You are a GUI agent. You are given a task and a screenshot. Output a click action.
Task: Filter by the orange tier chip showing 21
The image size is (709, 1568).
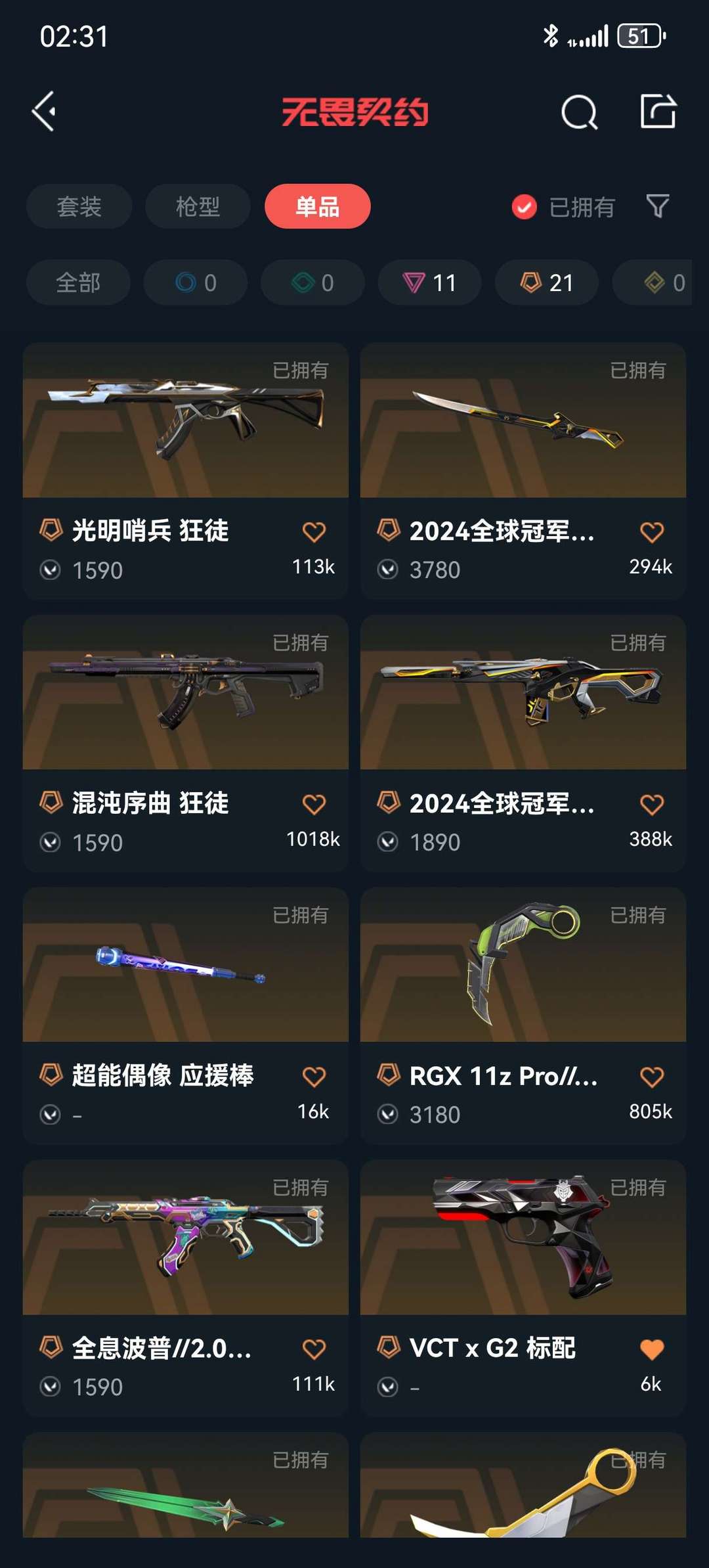(547, 282)
